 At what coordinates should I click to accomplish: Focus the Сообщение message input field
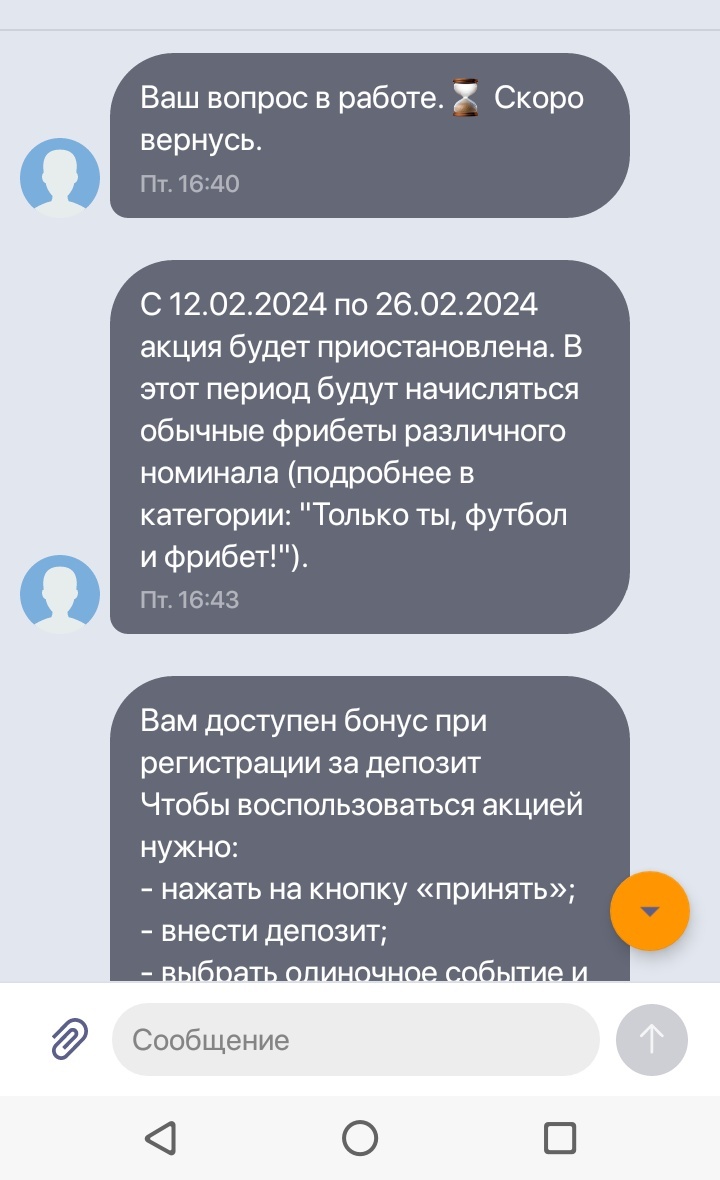point(355,1039)
